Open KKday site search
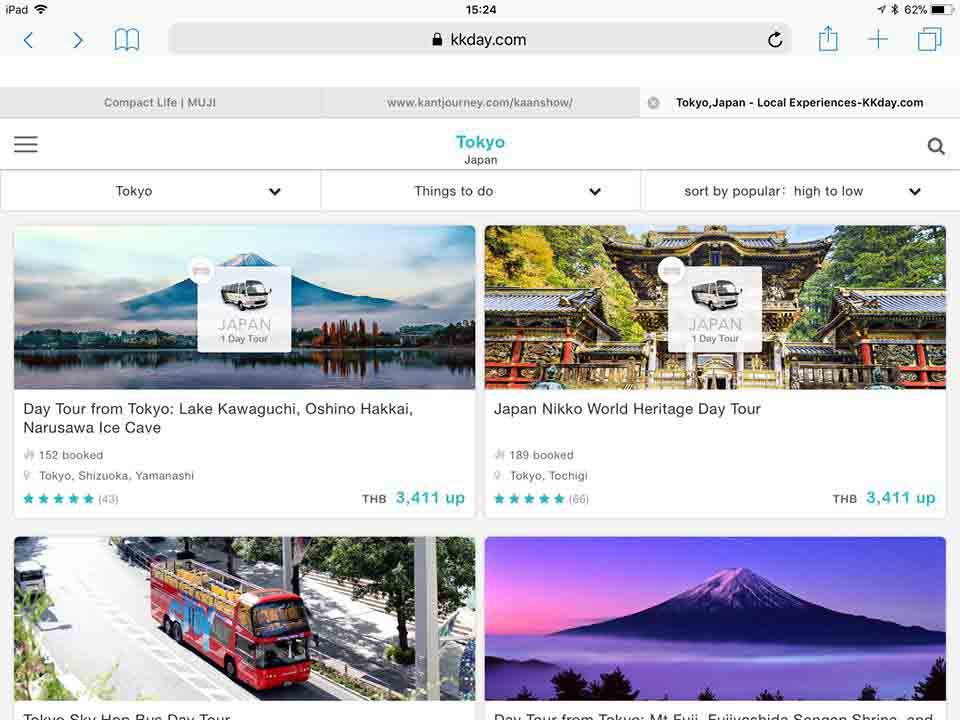Viewport: 960px width, 720px height. point(936,146)
